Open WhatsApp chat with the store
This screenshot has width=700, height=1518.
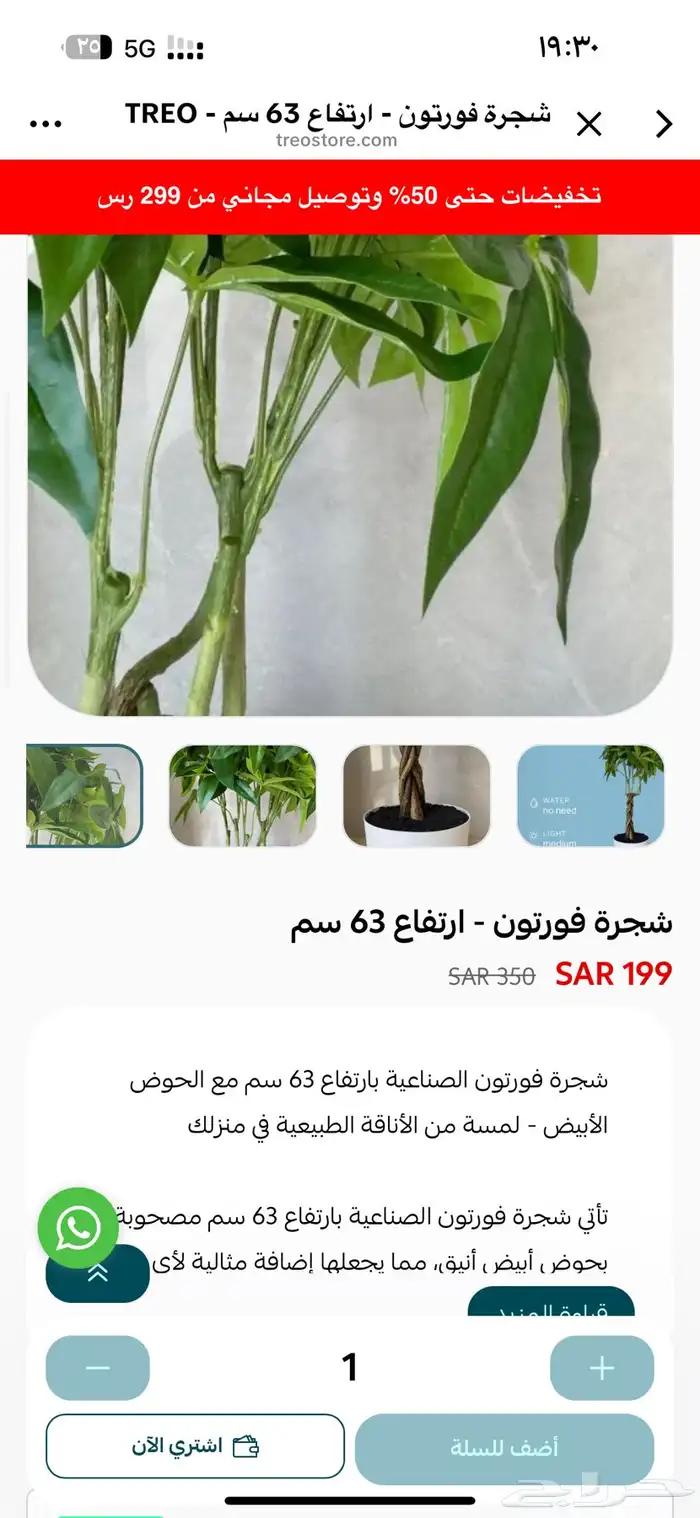pyautogui.click(x=78, y=1228)
